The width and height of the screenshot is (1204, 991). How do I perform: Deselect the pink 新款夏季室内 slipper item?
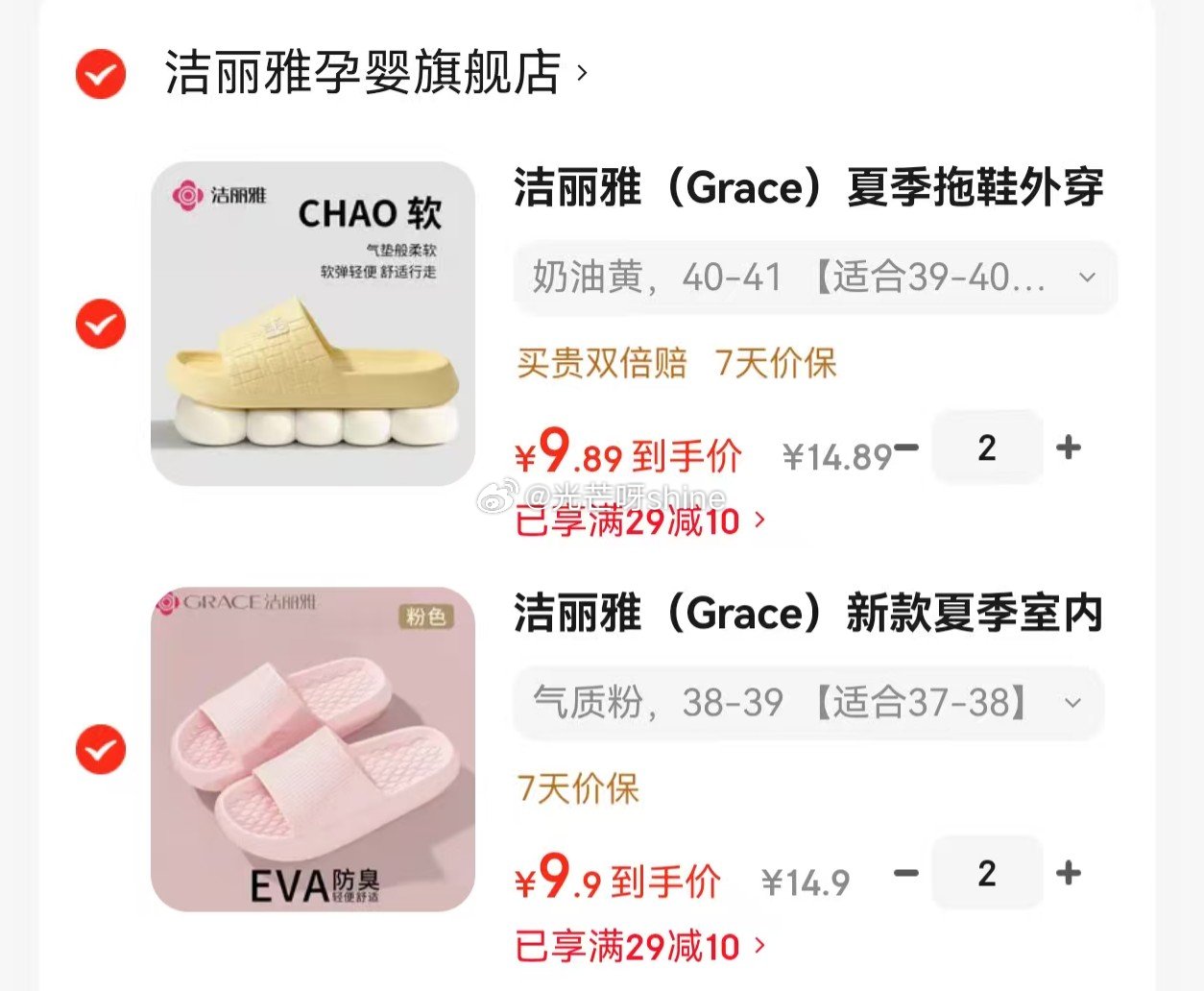click(x=101, y=750)
